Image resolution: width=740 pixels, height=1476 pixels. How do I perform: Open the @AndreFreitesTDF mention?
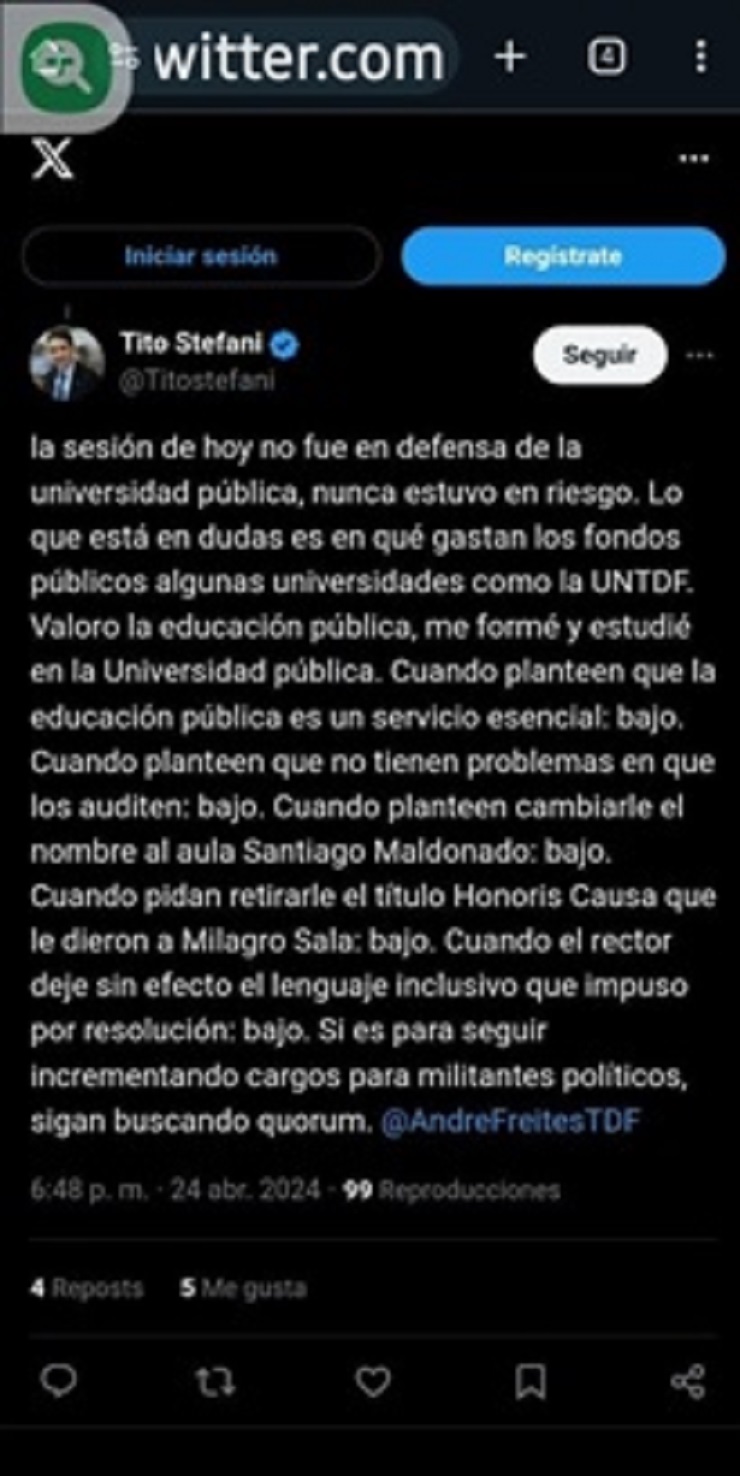[509, 1121]
